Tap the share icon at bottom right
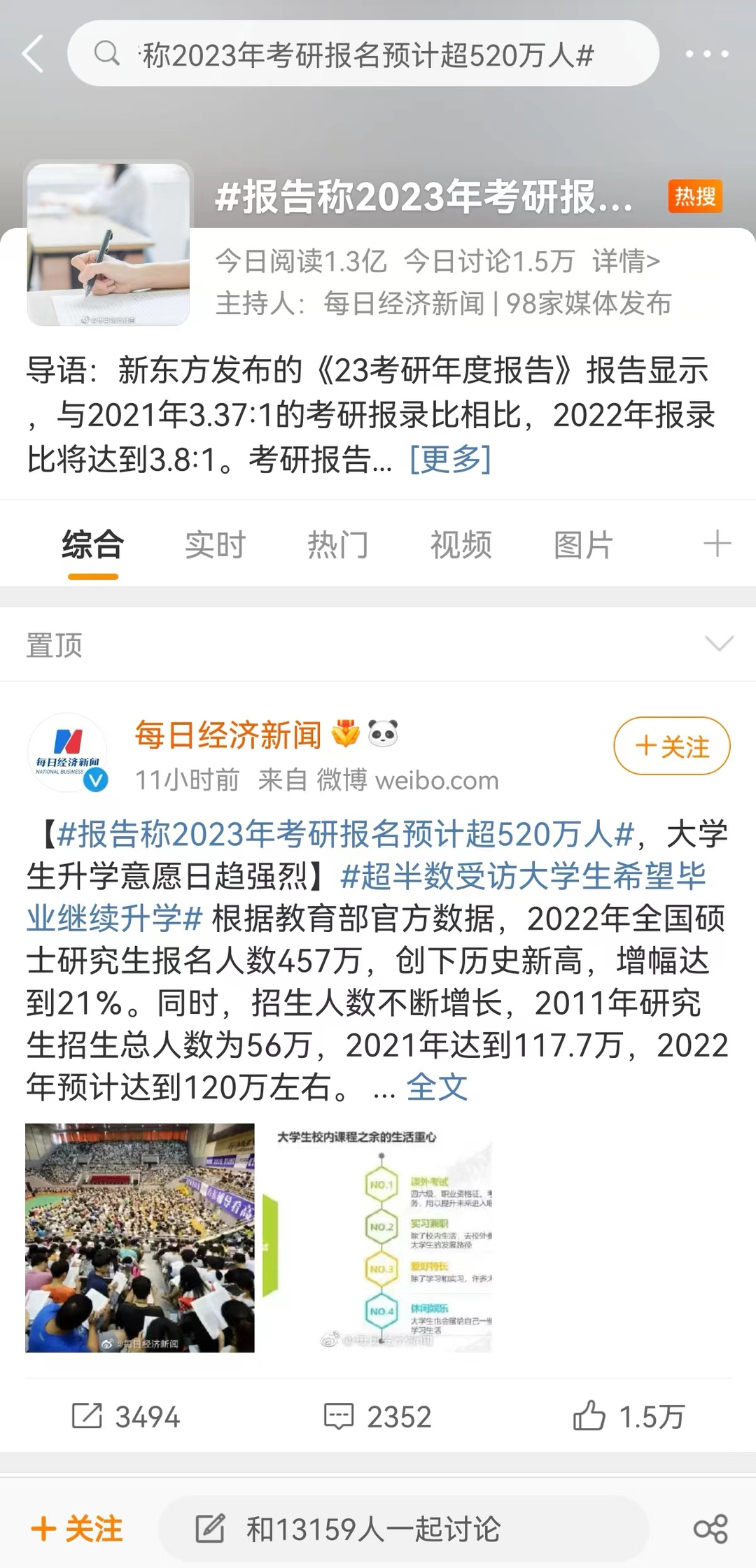 pyautogui.click(x=713, y=1530)
